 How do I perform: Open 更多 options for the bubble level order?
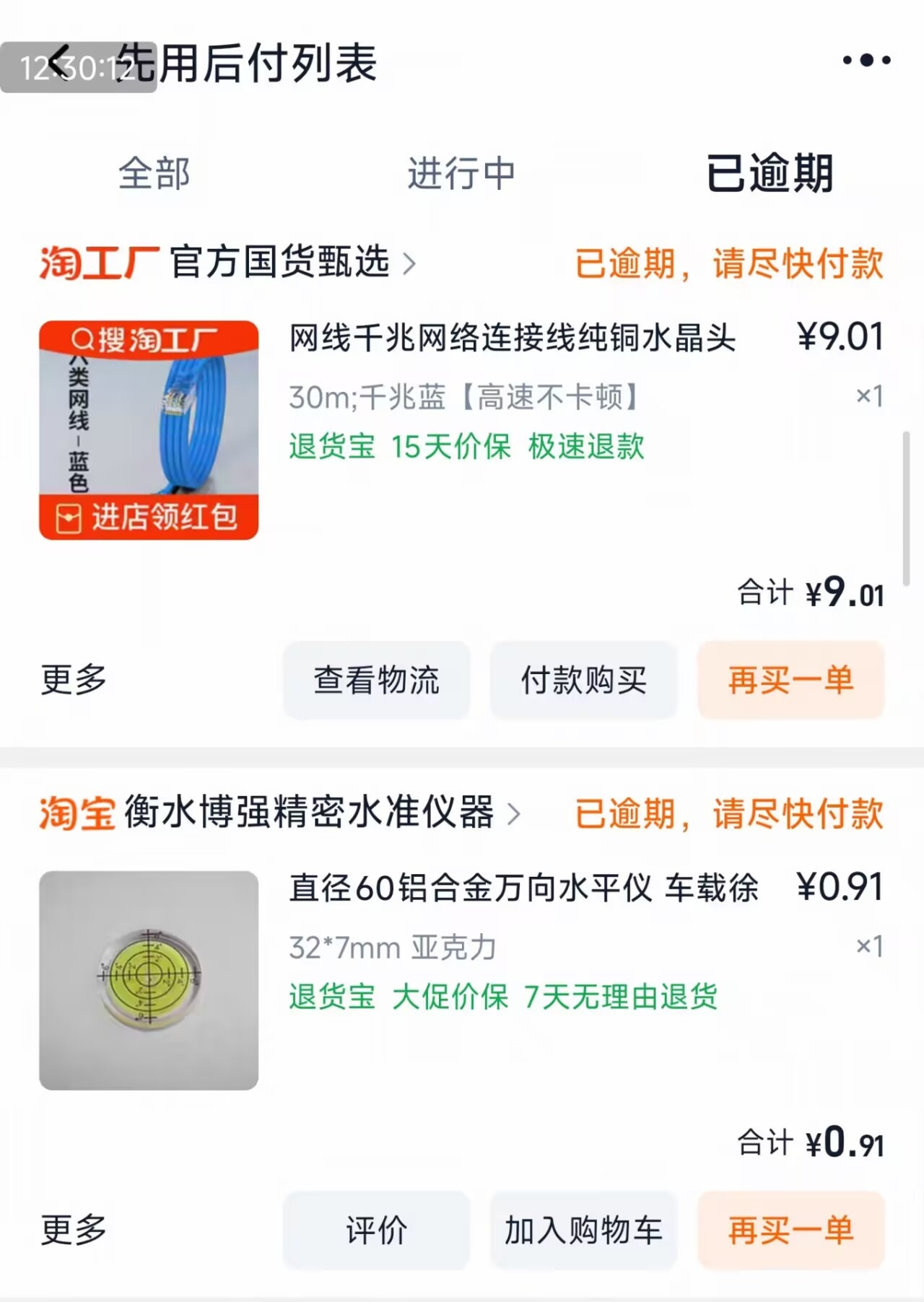[73, 1230]
